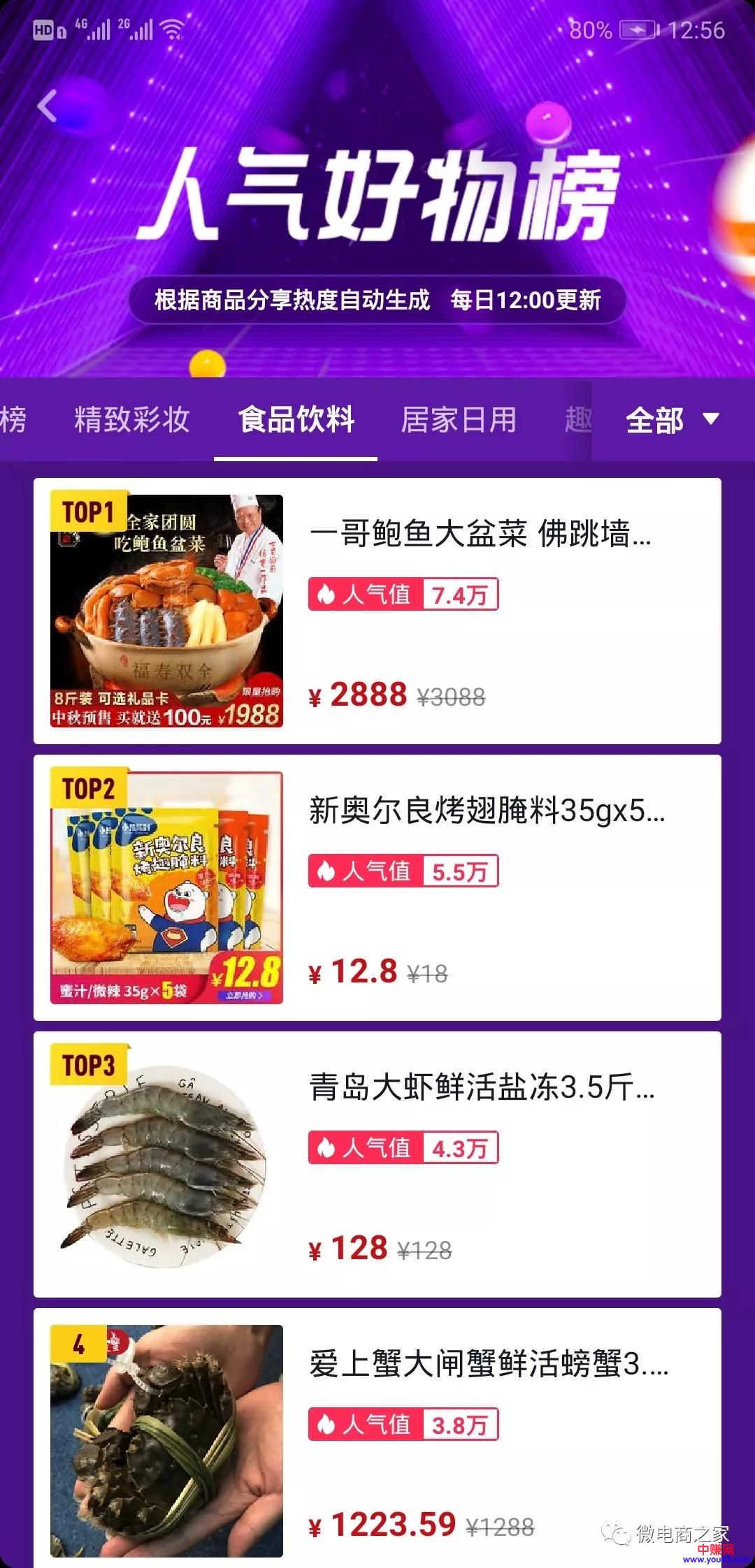Viewport: 755px width, 1568px height.
Task: Switch to the 居家日用 tab
Action: pyautogui.click(x=460, y=421)
